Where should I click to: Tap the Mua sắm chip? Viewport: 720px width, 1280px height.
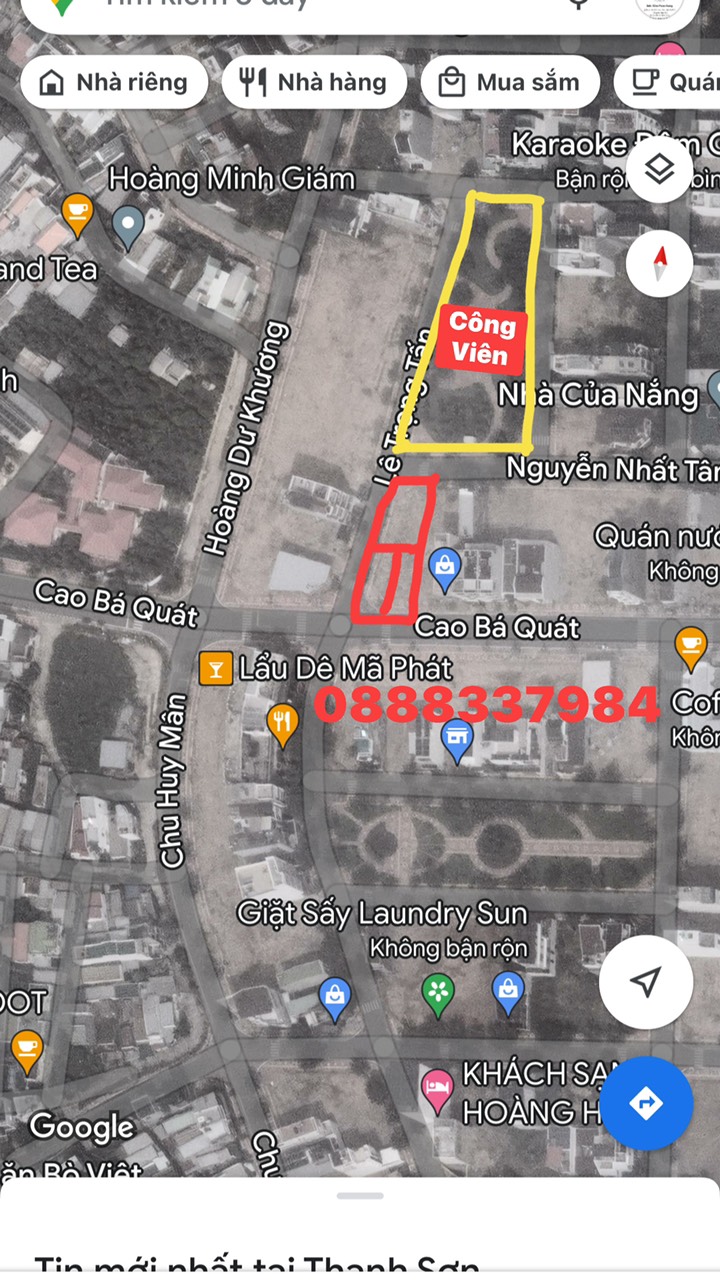[x=510, y=82]
